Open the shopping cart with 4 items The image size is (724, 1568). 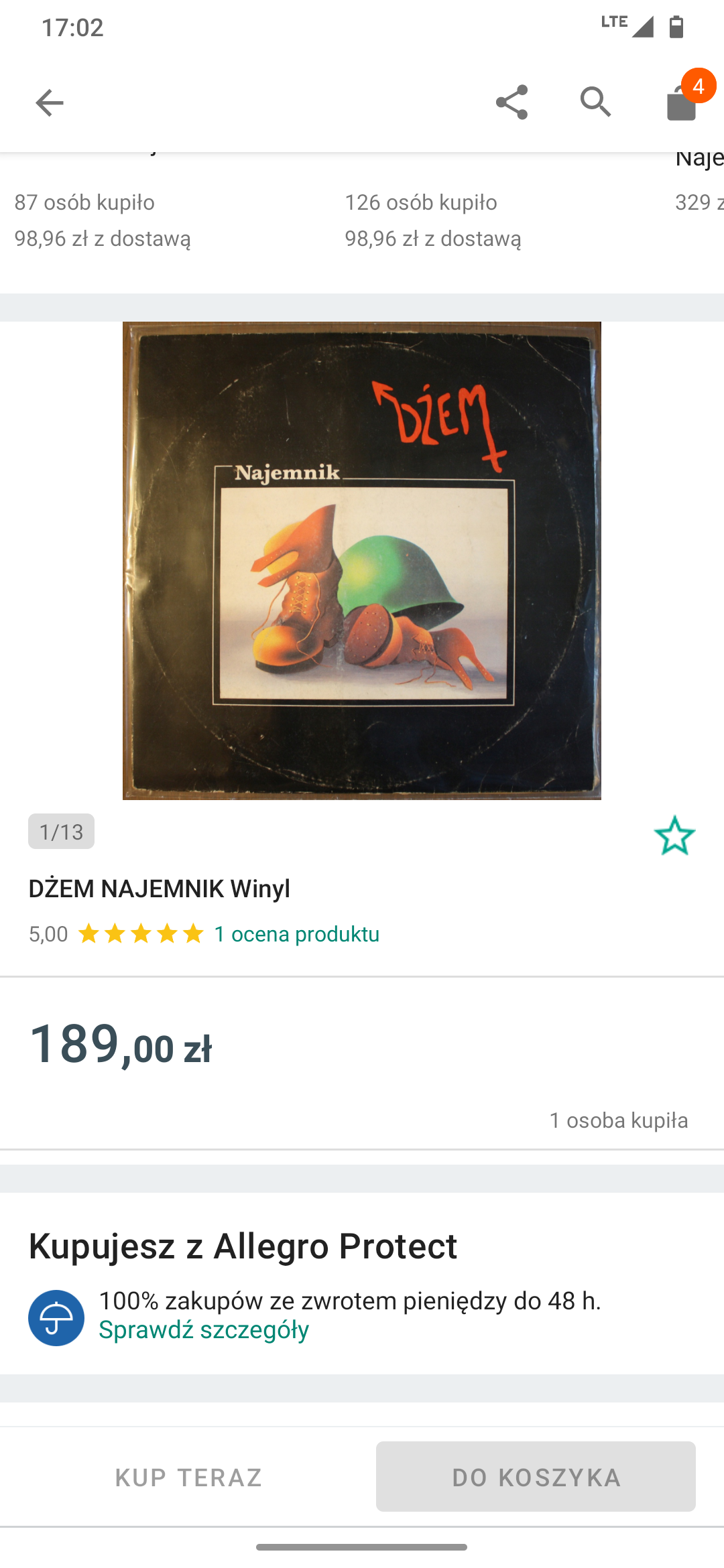point(682,103)
